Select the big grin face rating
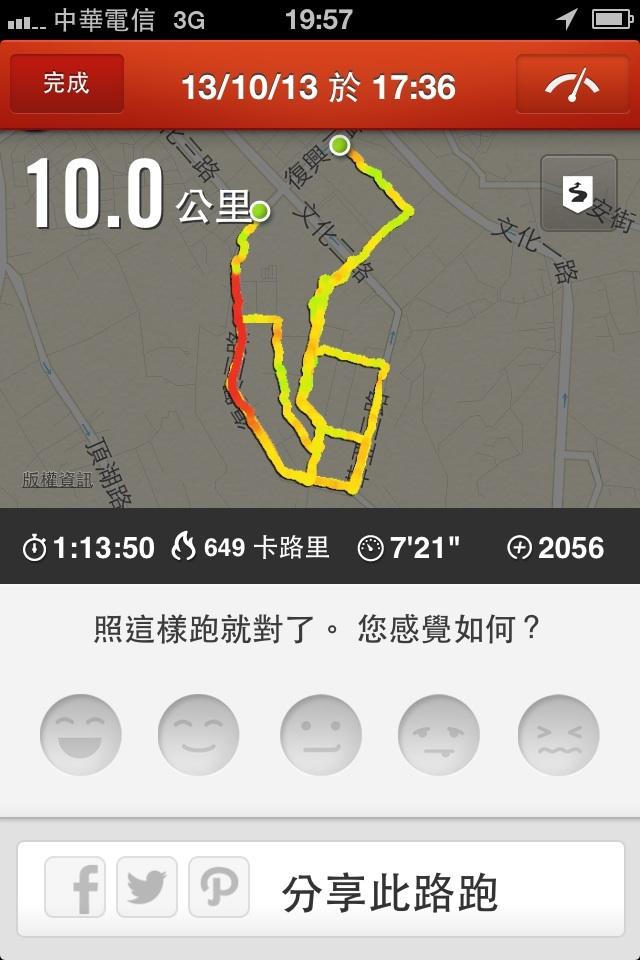 (x=81, y=735)
